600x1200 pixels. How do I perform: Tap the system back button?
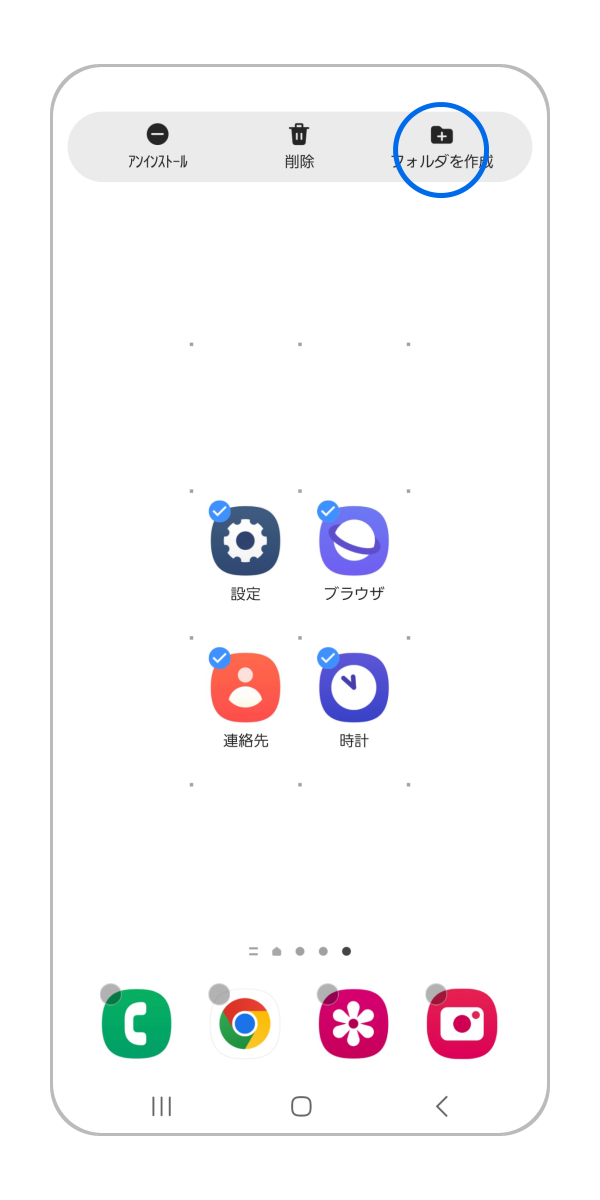pos(442,1106)
